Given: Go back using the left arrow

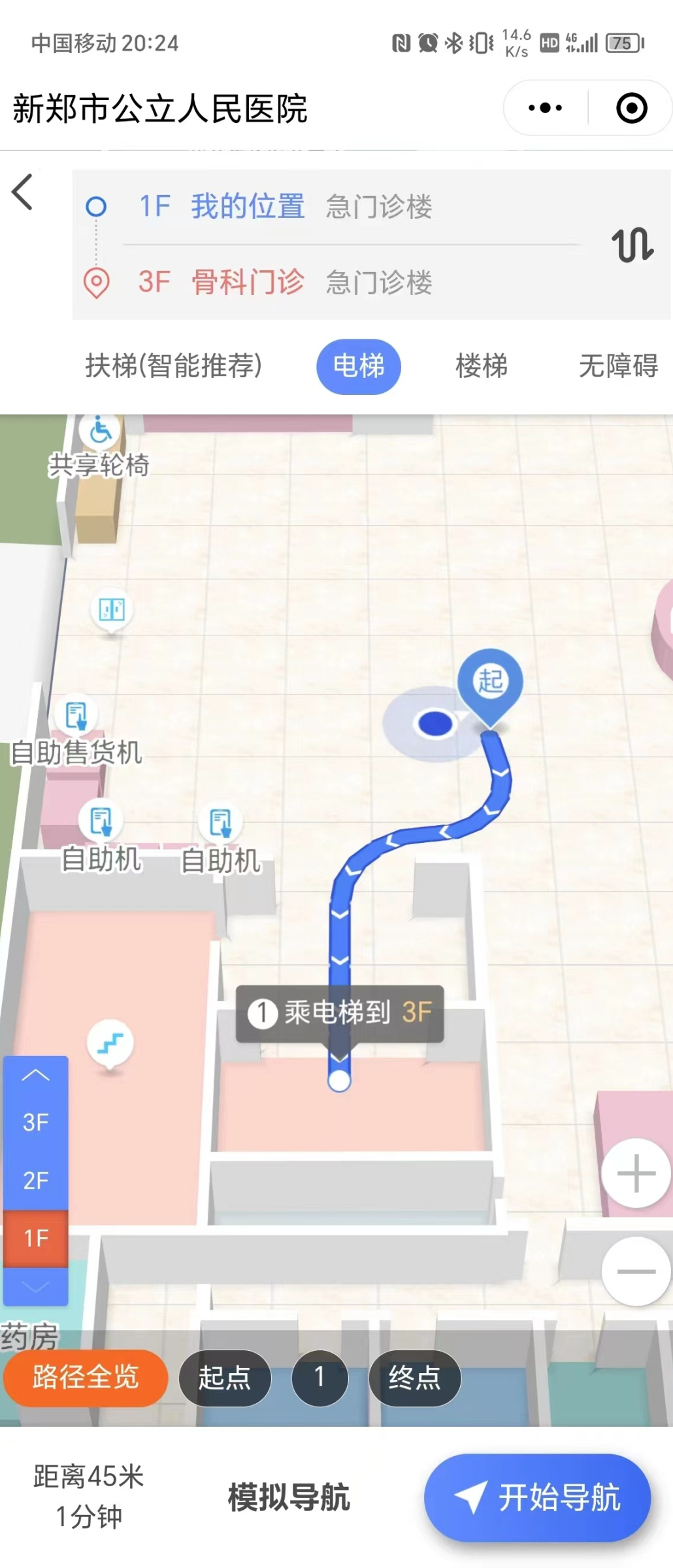Looking at the screenshot, I should (x=23, y=192).
